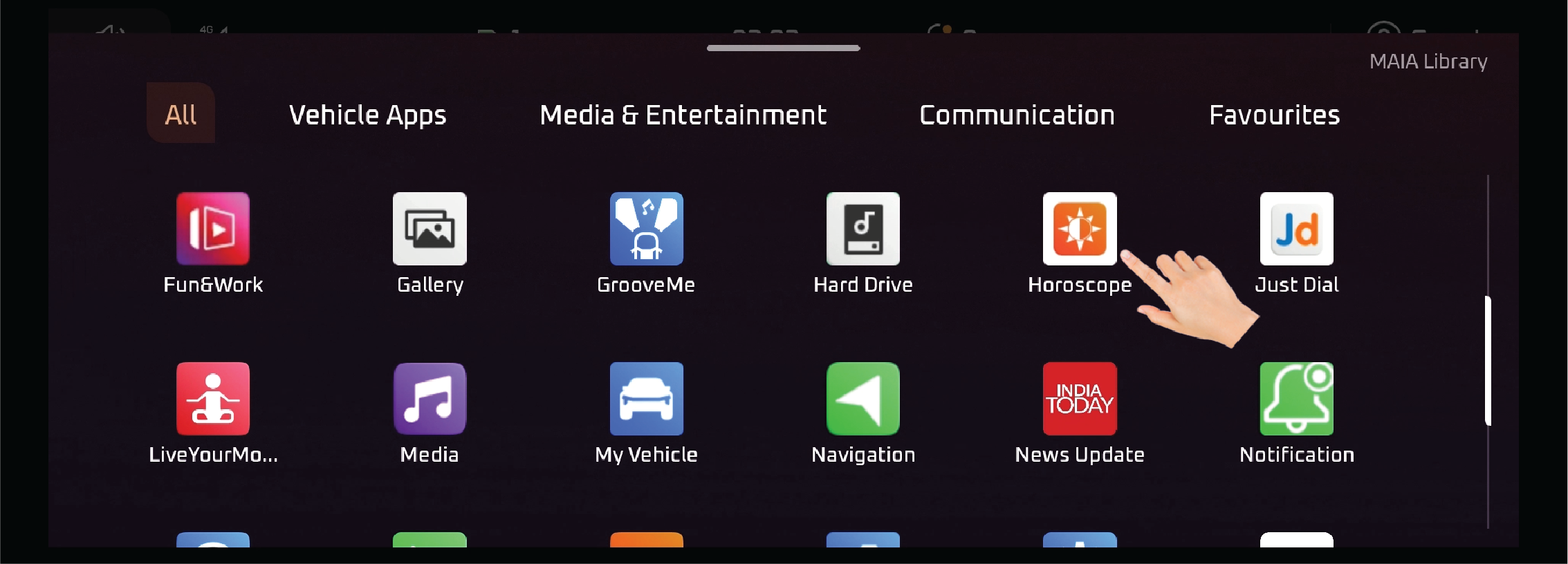
Task: Launch the Fun&Work app
Action: pyautogui.click(x=213, y=229)
